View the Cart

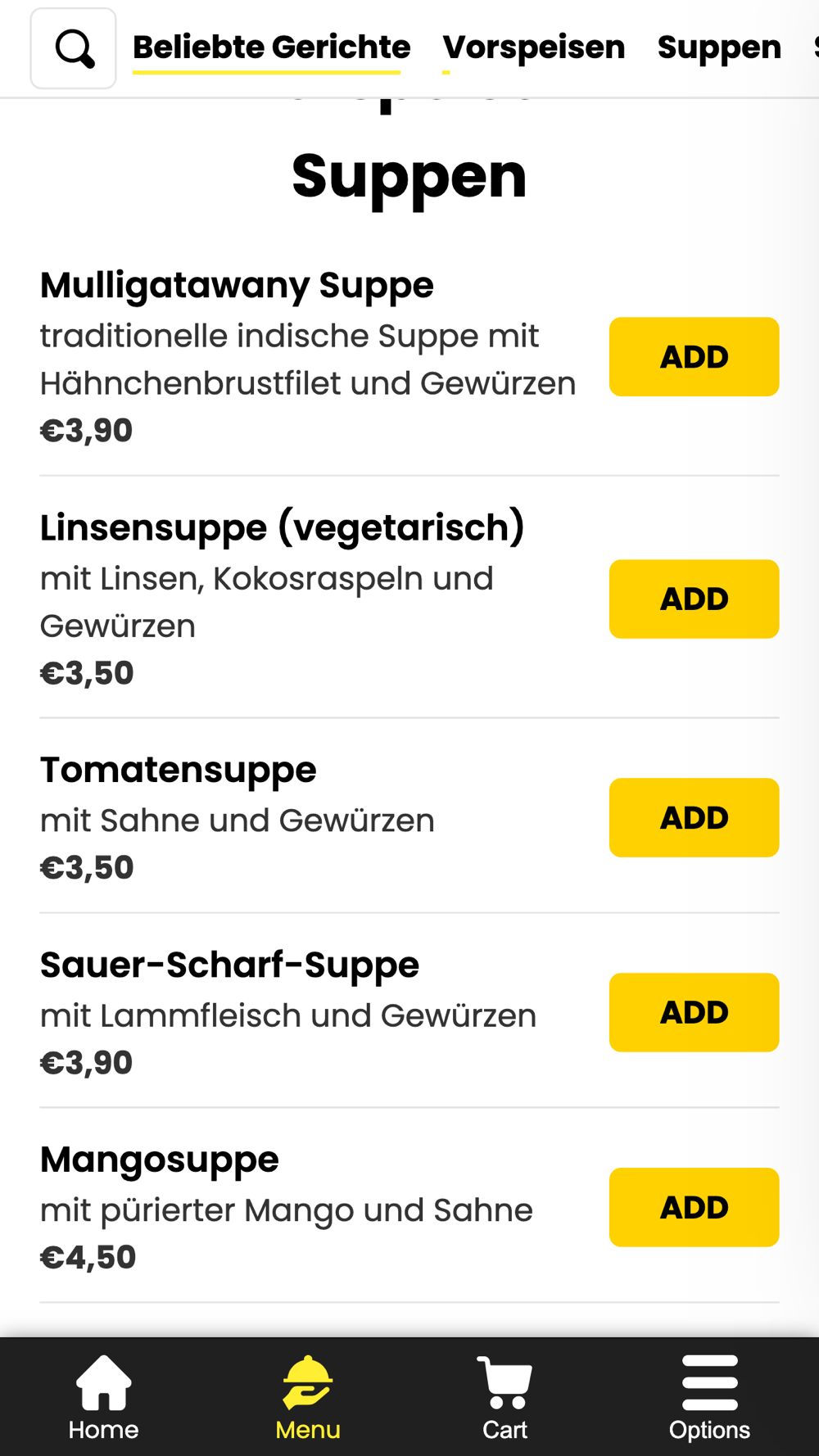click(x=505, y=1397)
